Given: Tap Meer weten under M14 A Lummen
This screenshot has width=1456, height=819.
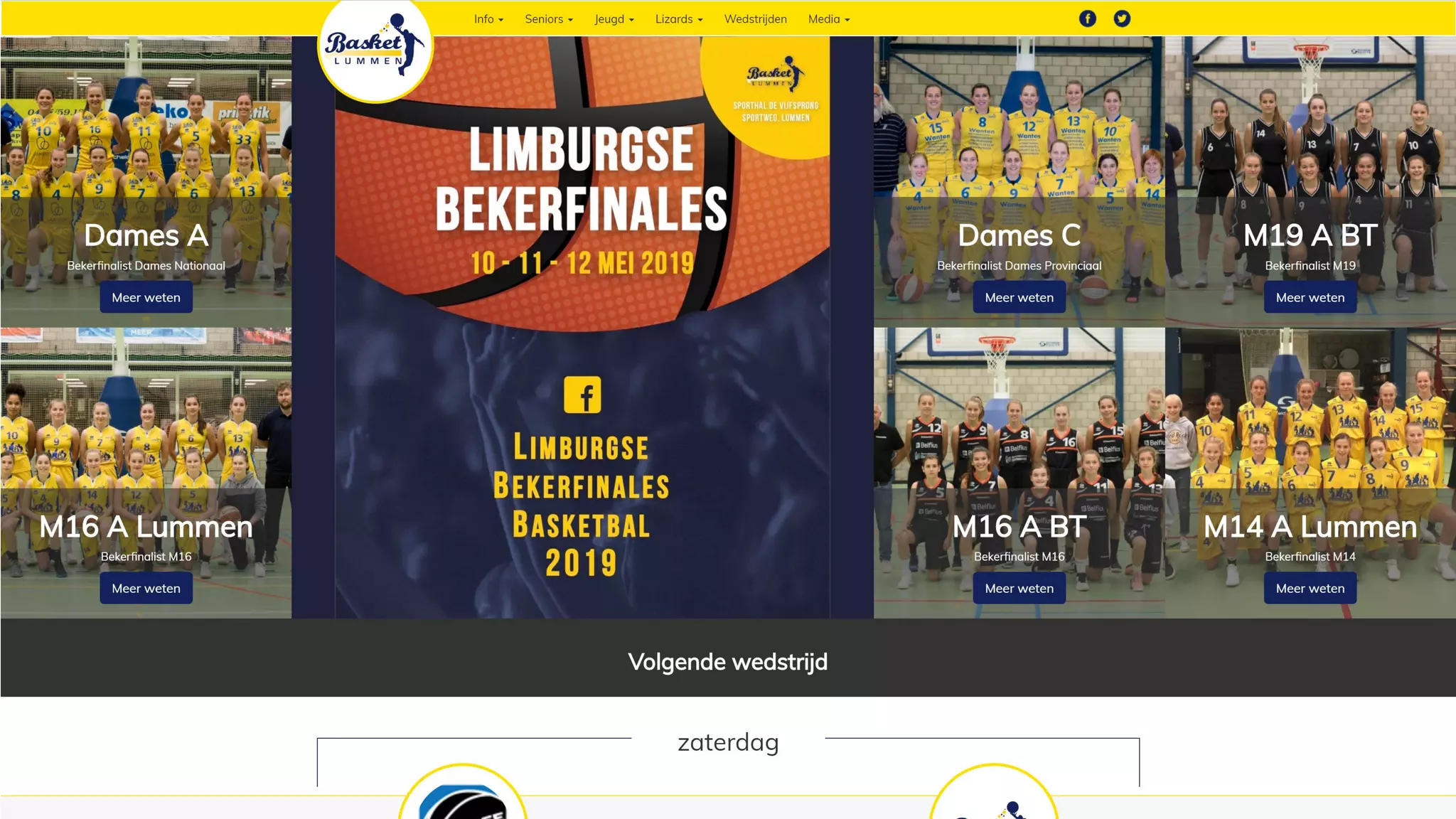Looking at the screenshot, I should [1310, 588].
